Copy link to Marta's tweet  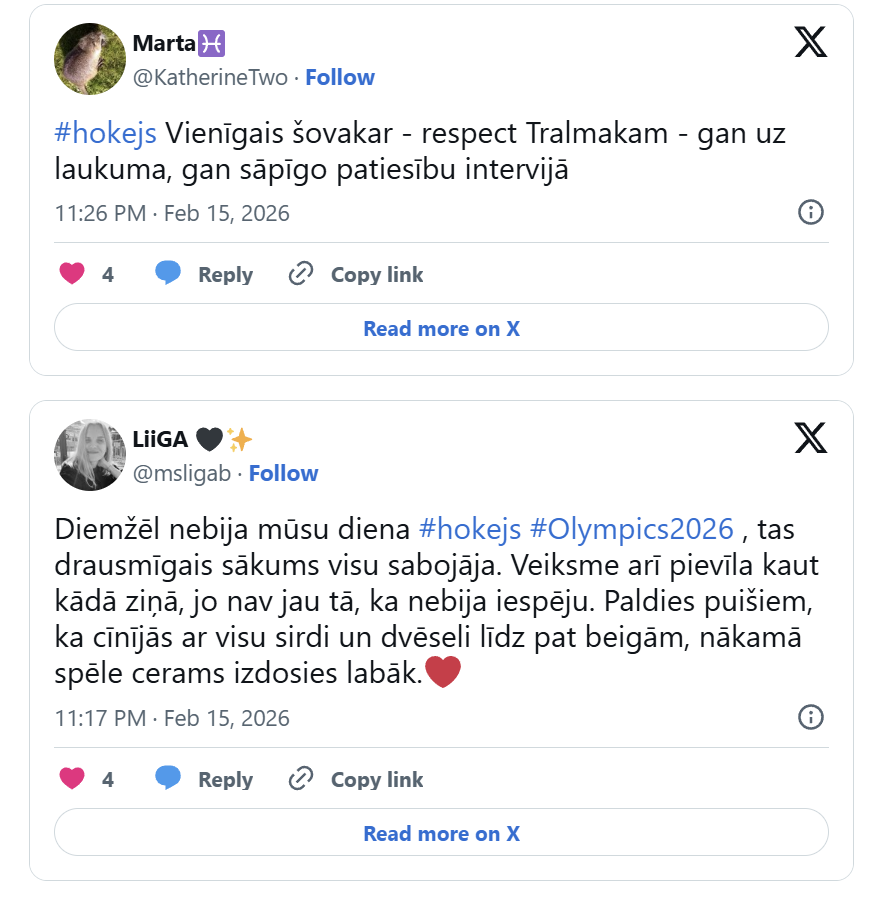click(x=355, y=274)
